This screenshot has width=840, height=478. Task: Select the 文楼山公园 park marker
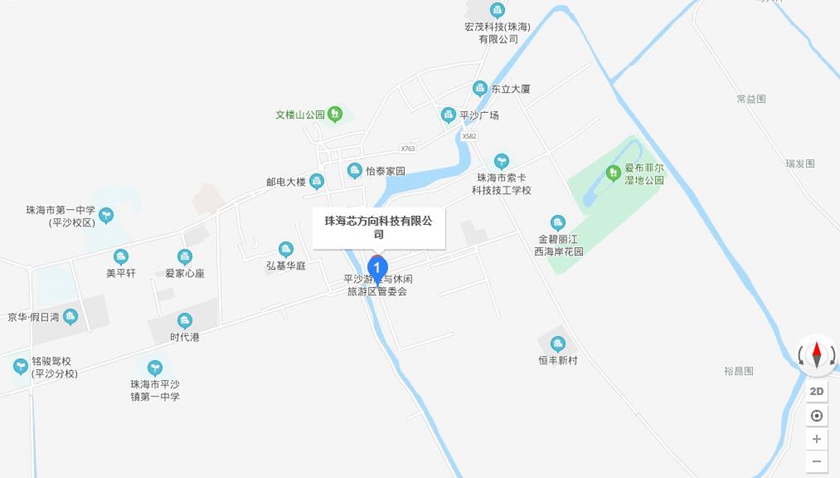pyautogui.click(x=335, y=114)
